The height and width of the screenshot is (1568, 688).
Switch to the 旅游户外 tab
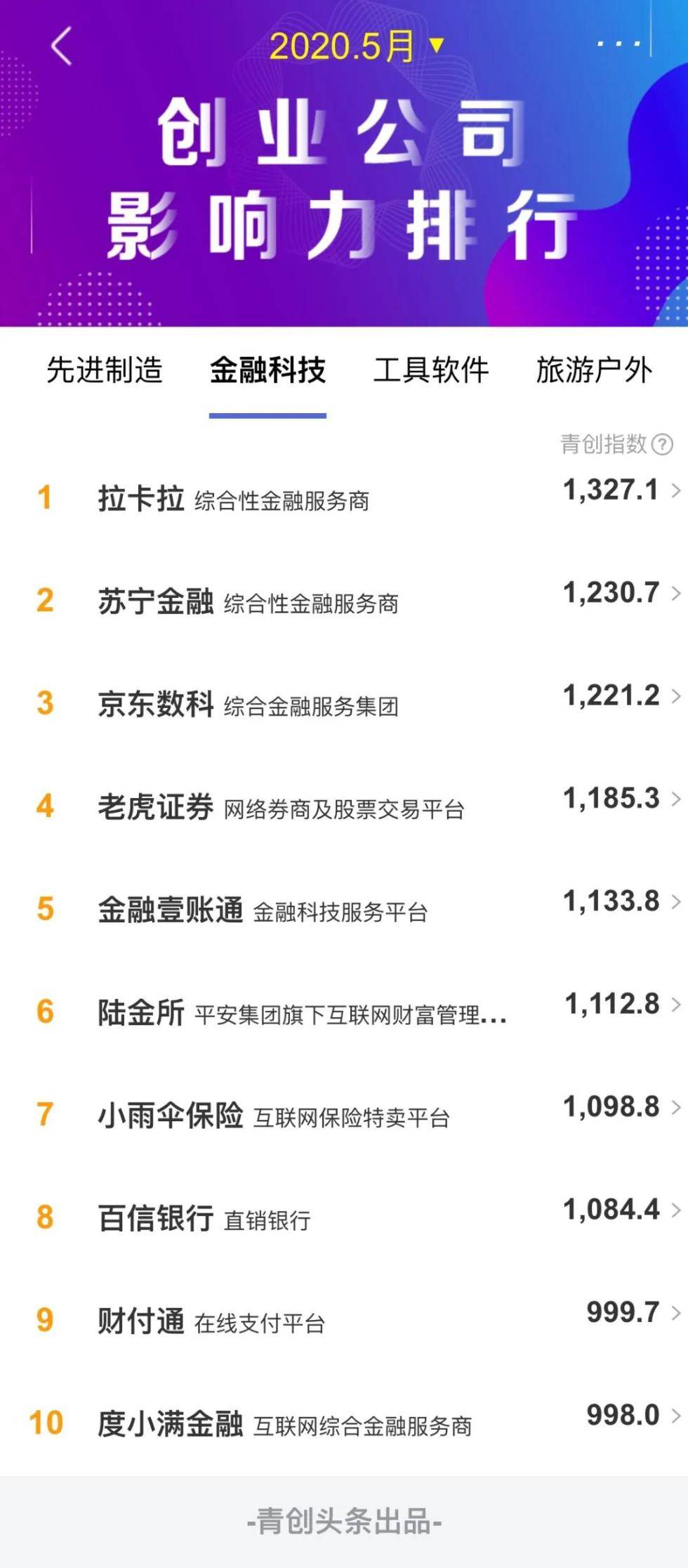click(594, 370)
